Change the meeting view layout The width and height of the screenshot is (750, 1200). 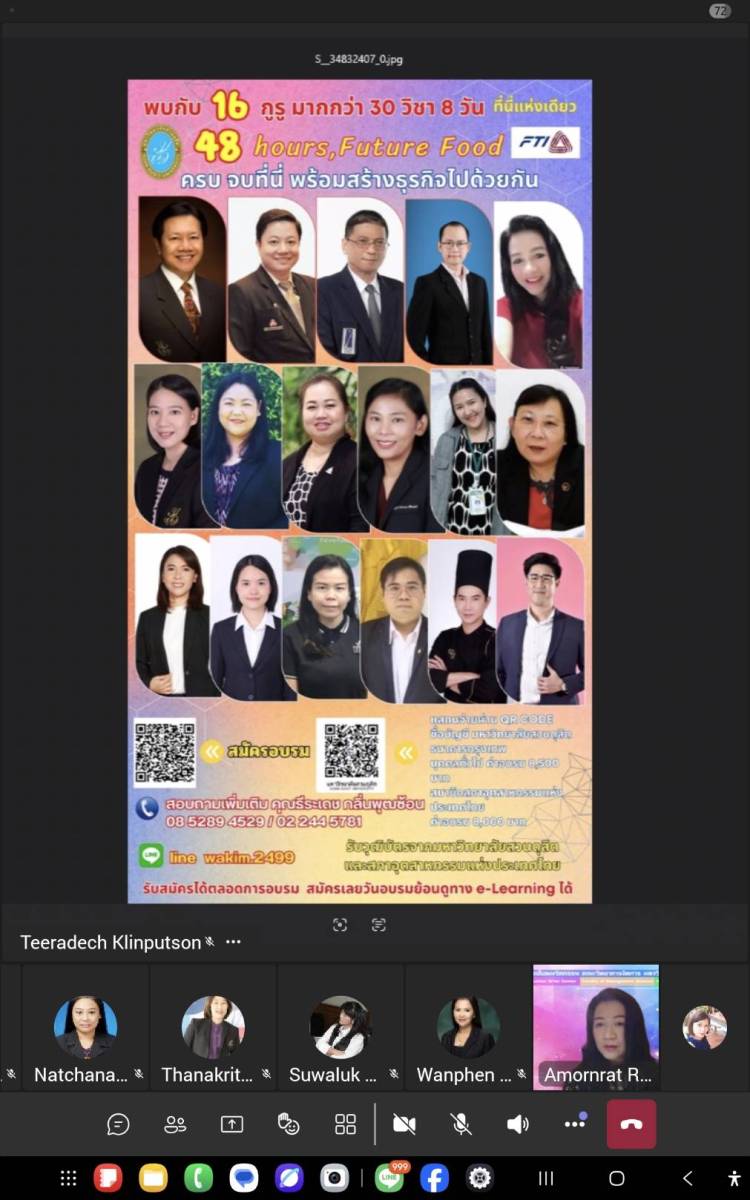(x=345, y=1124)
